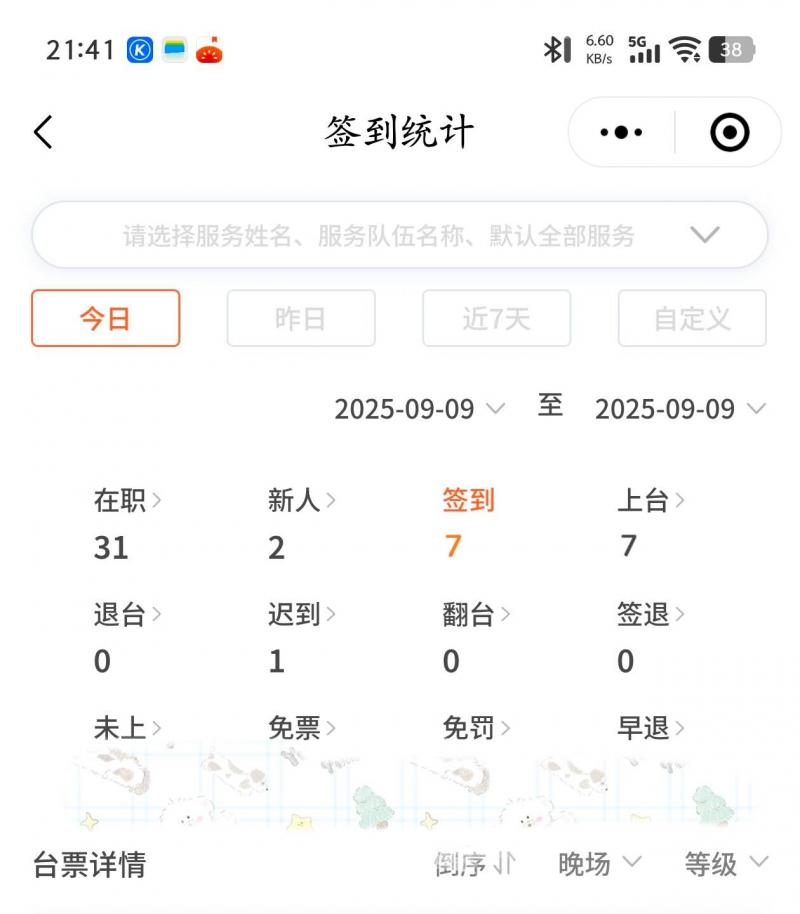The image size is (800, 914).
Task: Toggle the 倒序 sort order
Action: tap(474, 864)
